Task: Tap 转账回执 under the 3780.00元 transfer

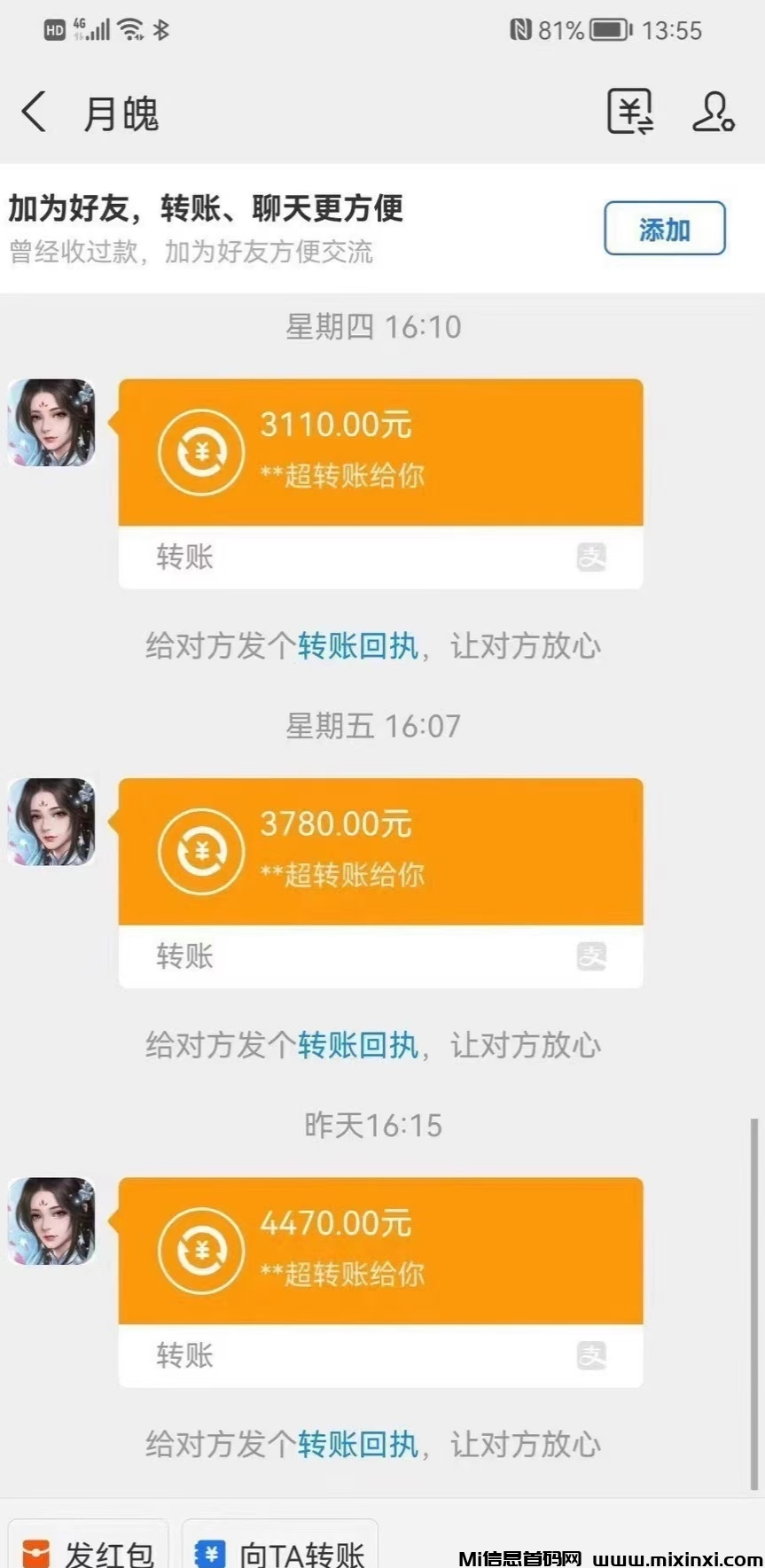Action: coord(358,1046)
